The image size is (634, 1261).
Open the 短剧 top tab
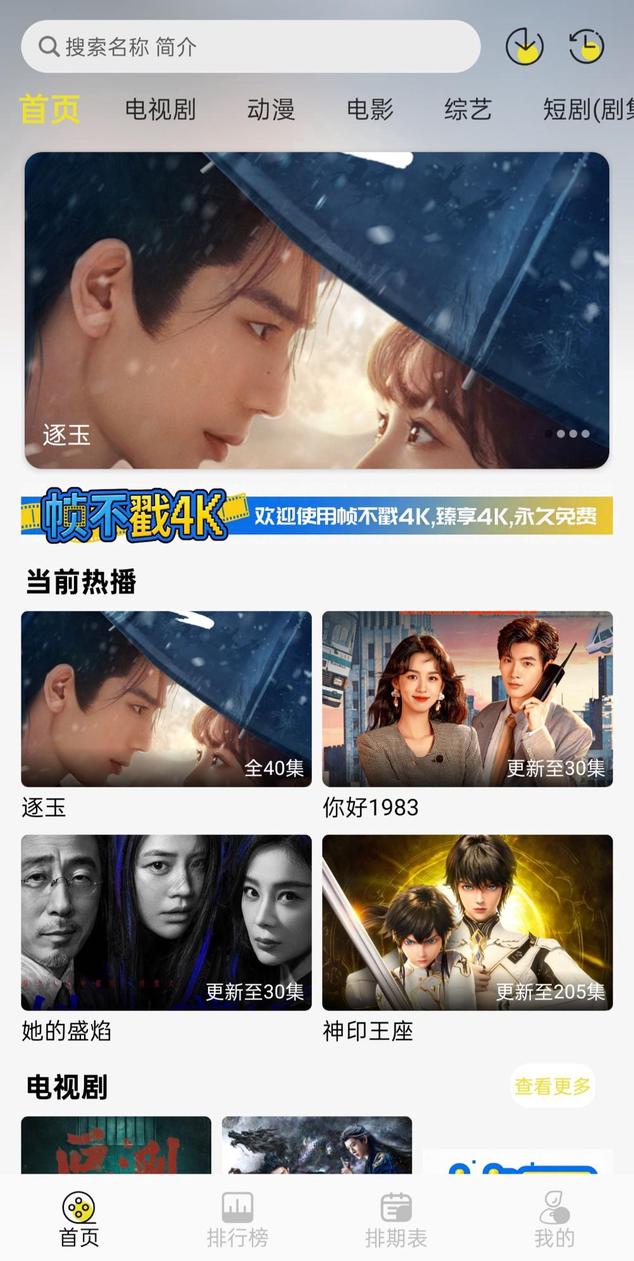(x=585, y=109)
